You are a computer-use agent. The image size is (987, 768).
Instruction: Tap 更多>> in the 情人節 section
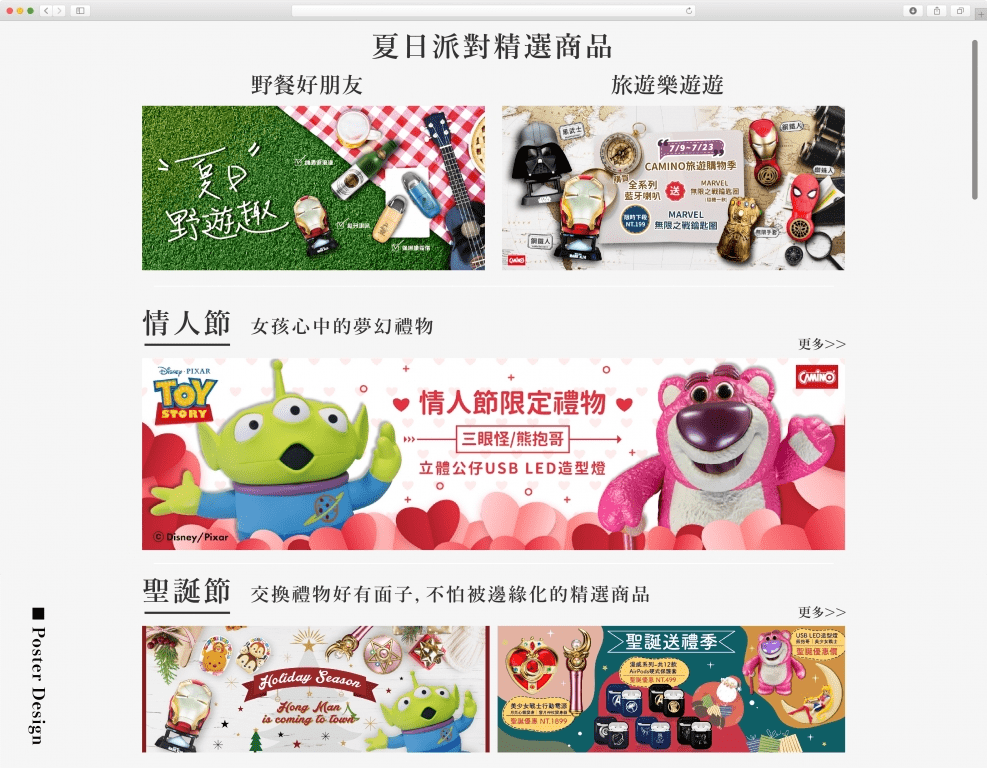pyautogui.click(x=821, y=344)
